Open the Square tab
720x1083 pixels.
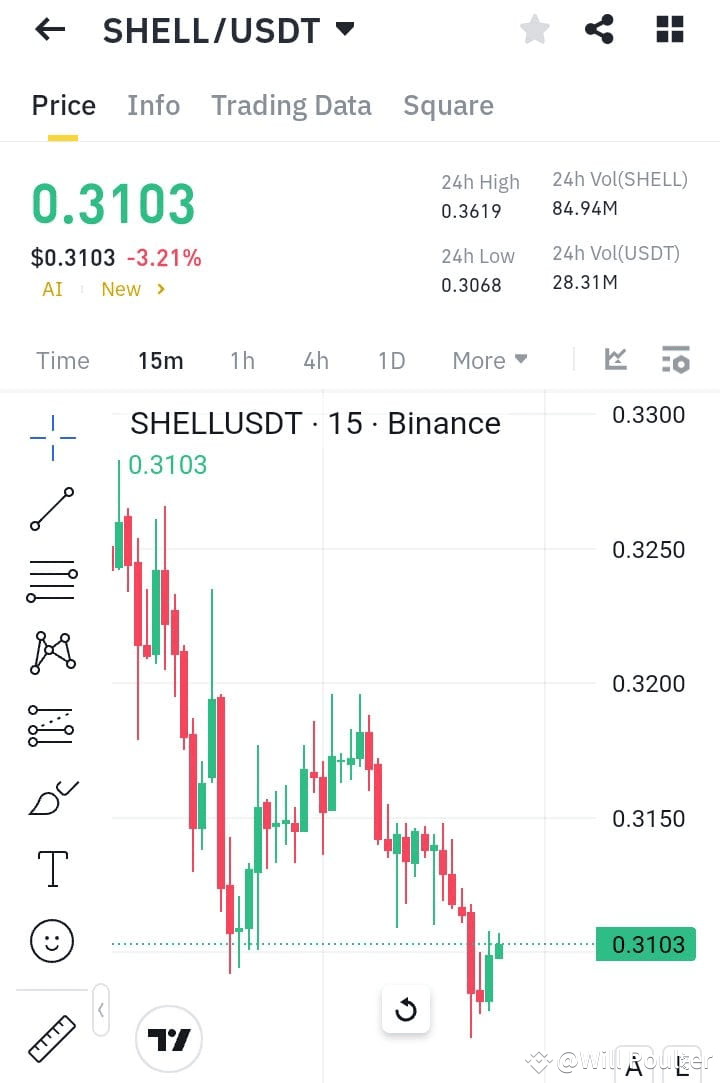(x=448, y=105)
